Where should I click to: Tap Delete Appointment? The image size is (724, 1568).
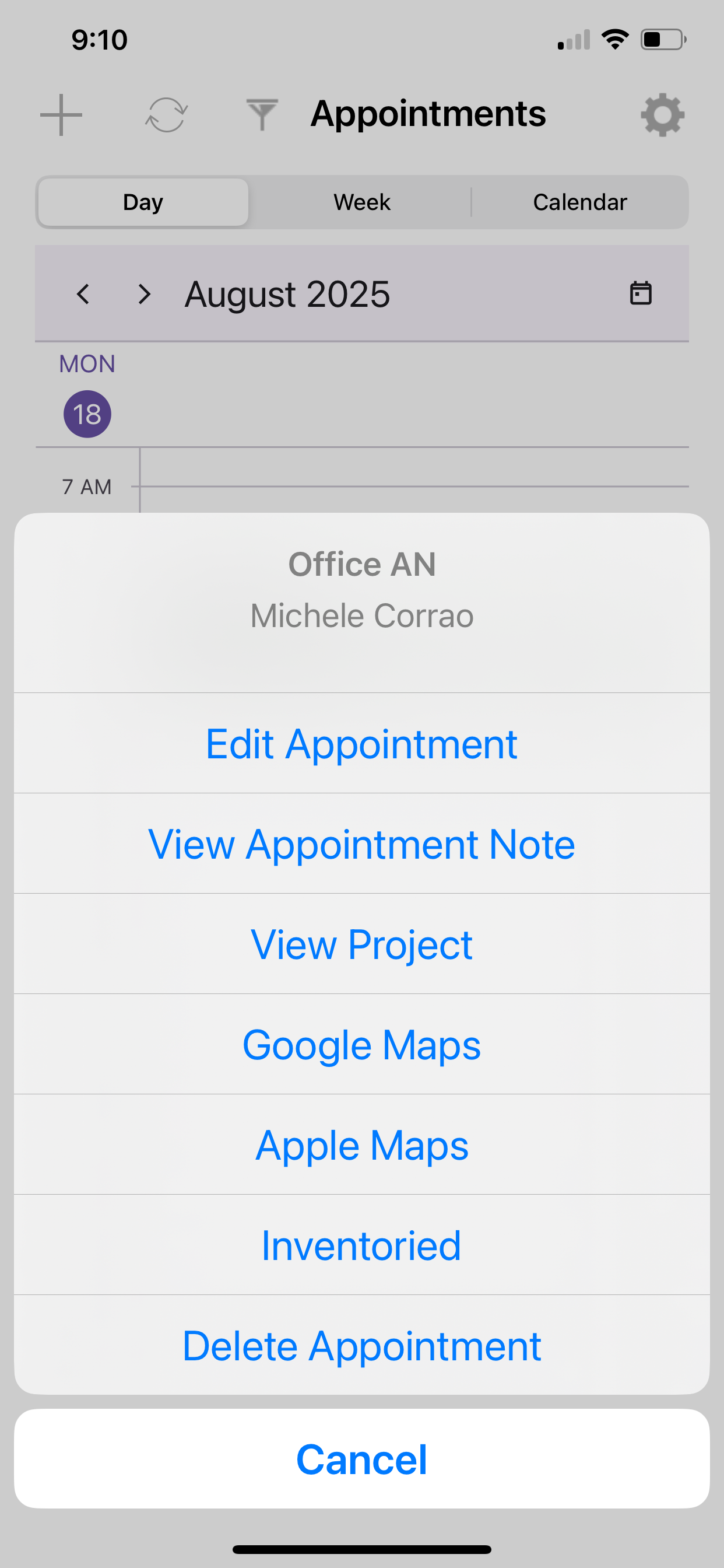pyautogui.click(x=361, y=1345)
